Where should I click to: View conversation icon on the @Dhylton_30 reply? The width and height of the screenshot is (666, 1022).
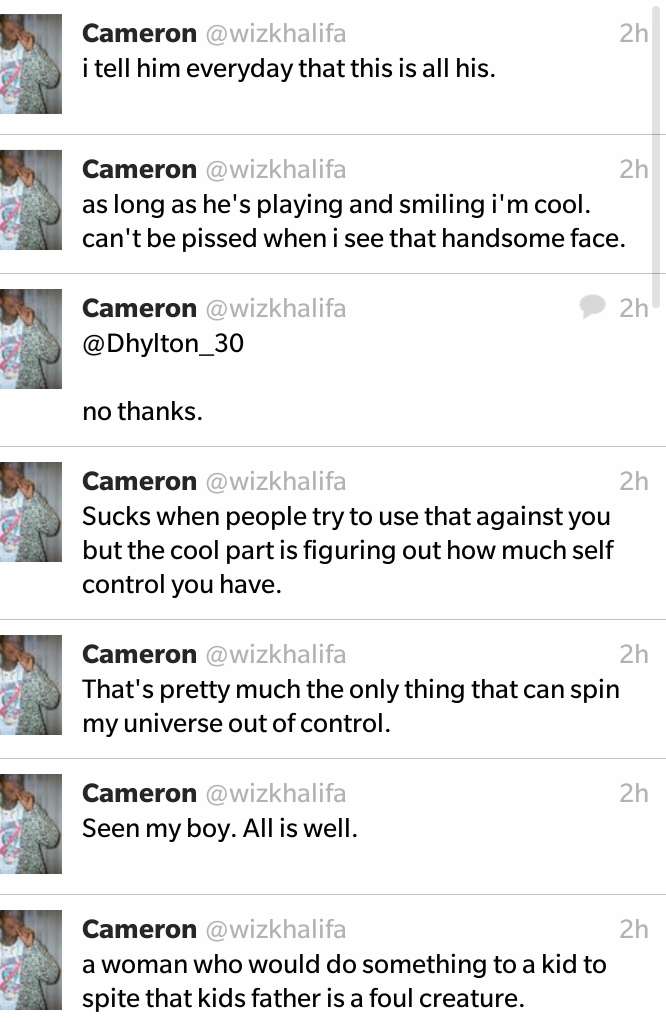pos(593,307)
